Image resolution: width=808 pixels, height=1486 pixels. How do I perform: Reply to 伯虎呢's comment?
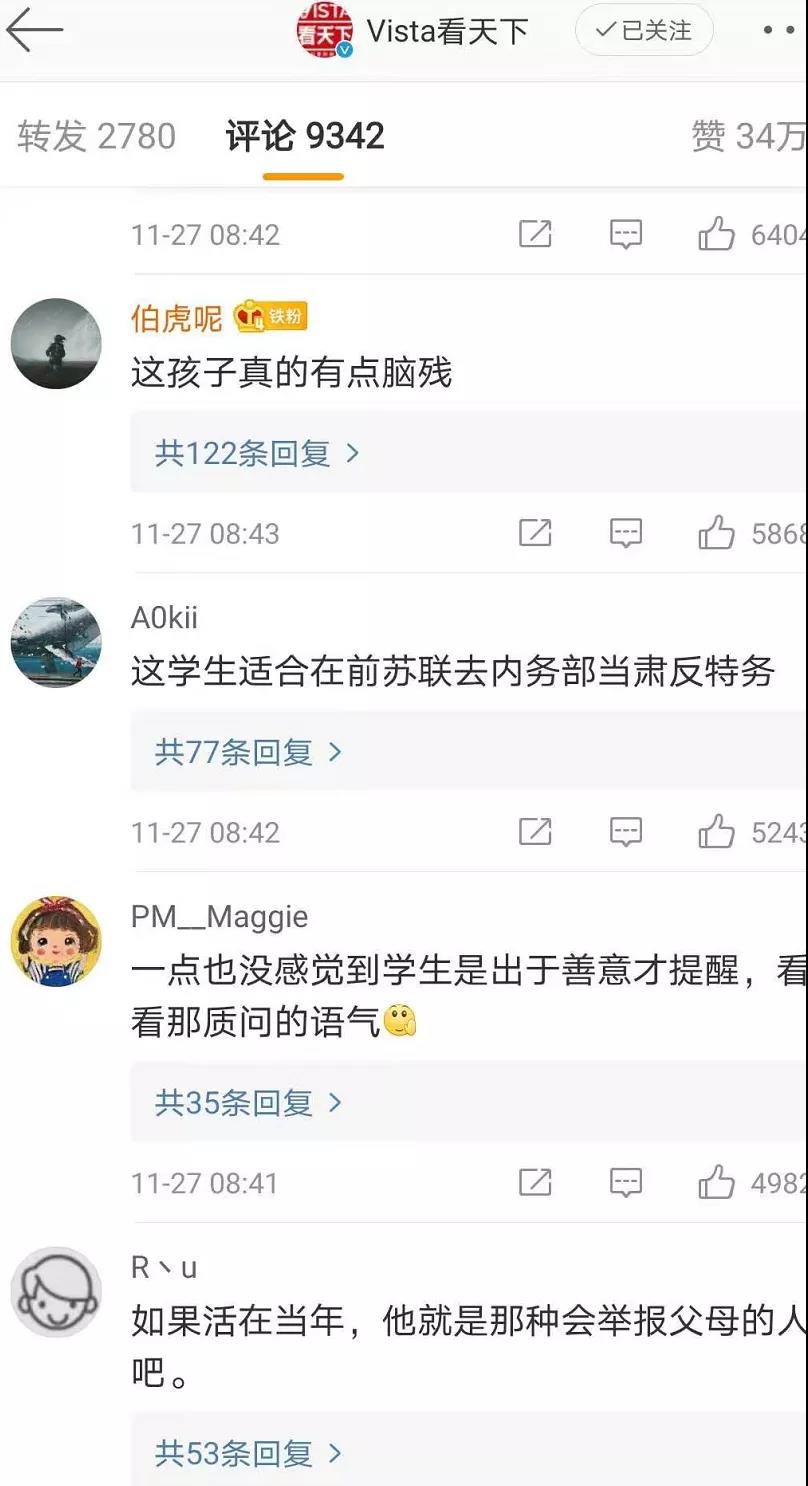pos(626,534)
